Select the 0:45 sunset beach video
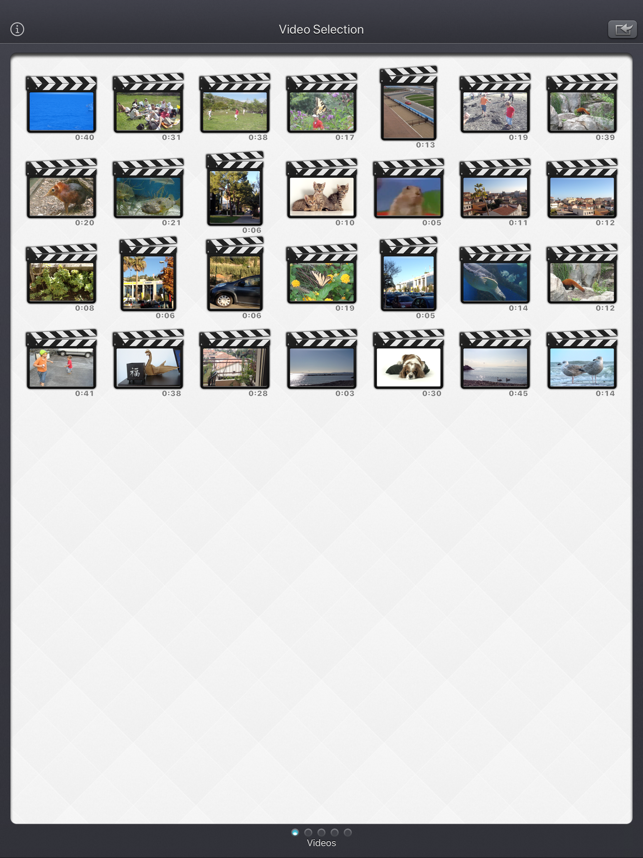Image resolution: width=643 pixels, height=858 pixels. click(495, 366)
